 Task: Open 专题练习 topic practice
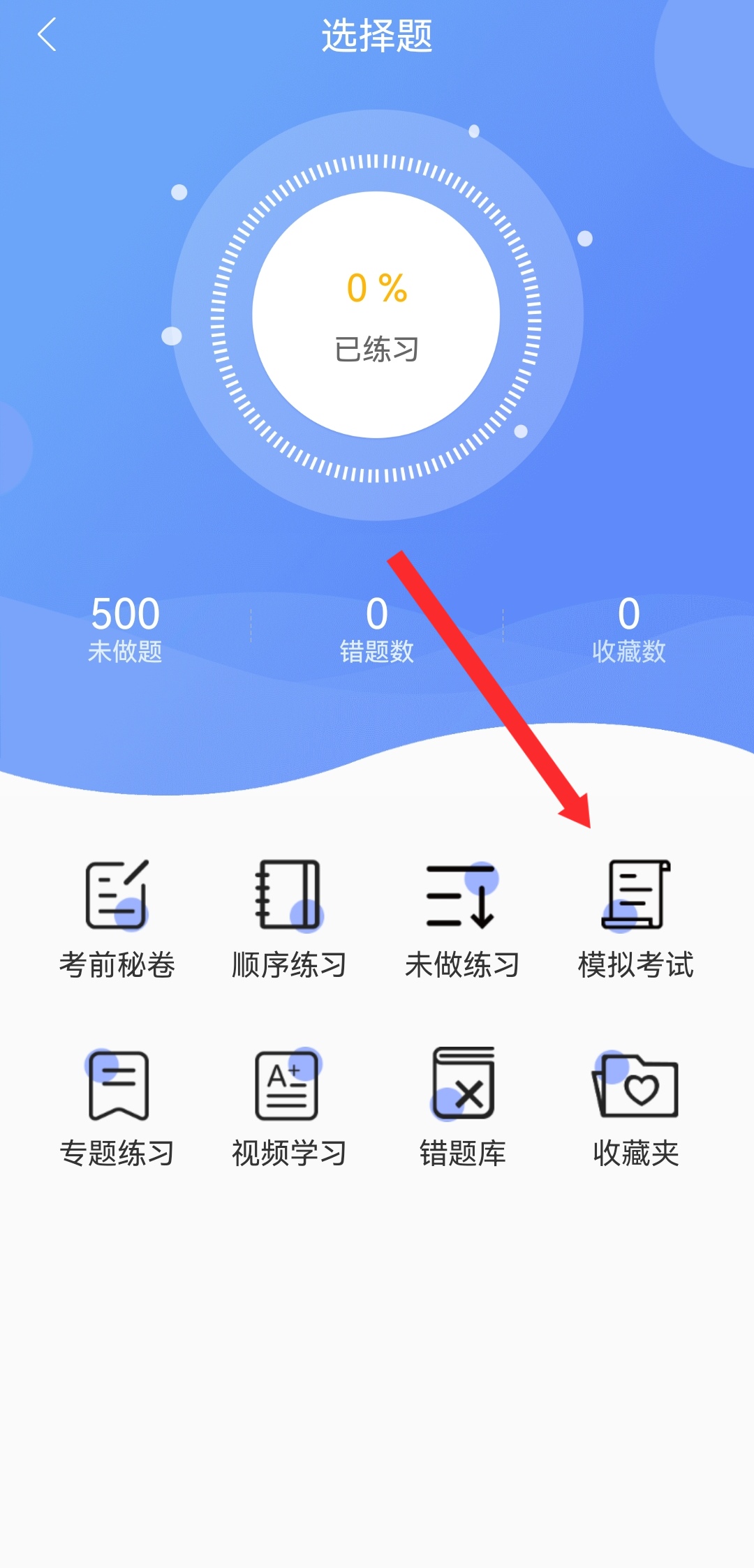tap(117, 1106)
